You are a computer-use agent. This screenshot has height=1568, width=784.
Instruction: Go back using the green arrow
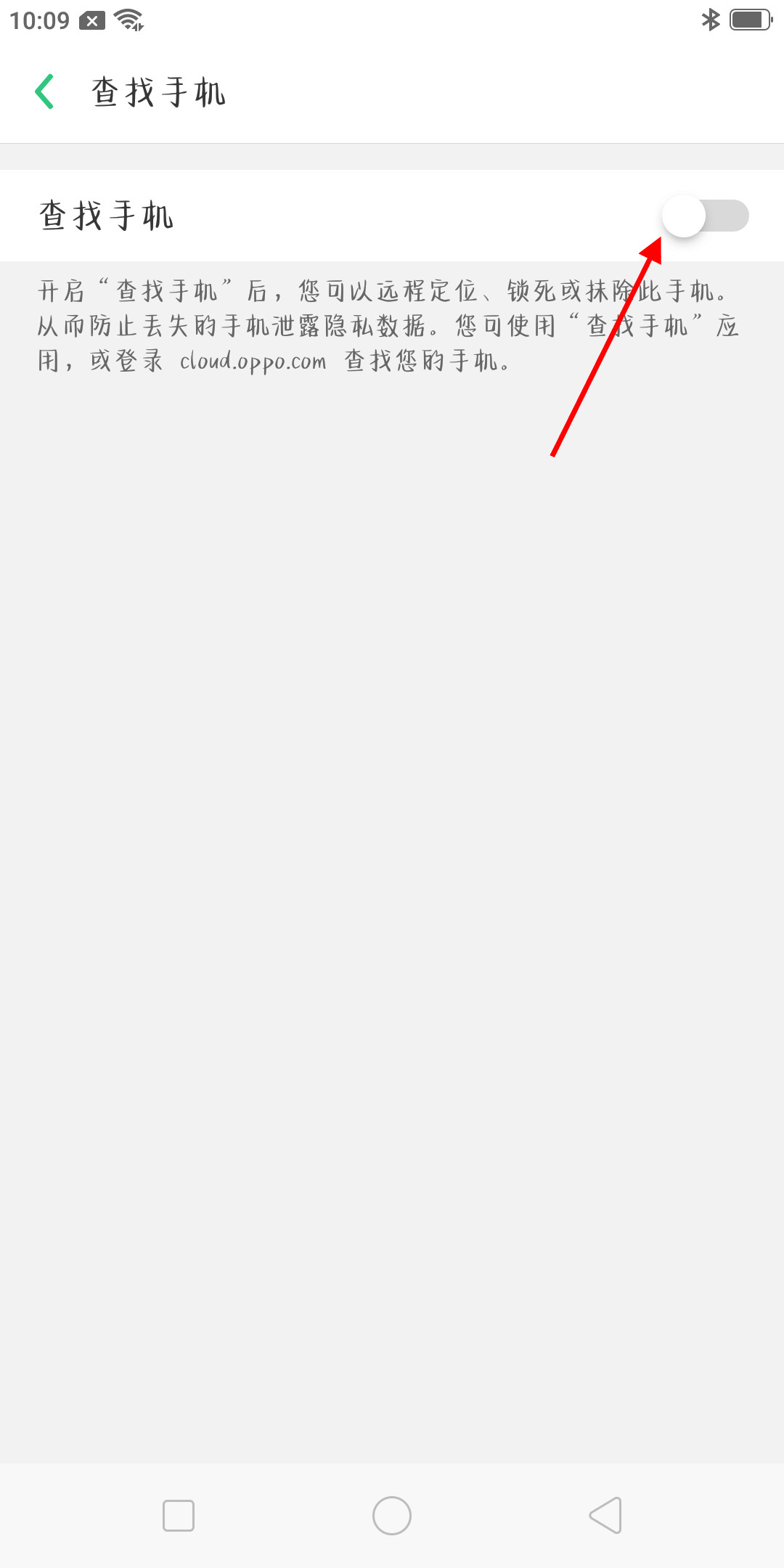(x=45, y=92)
